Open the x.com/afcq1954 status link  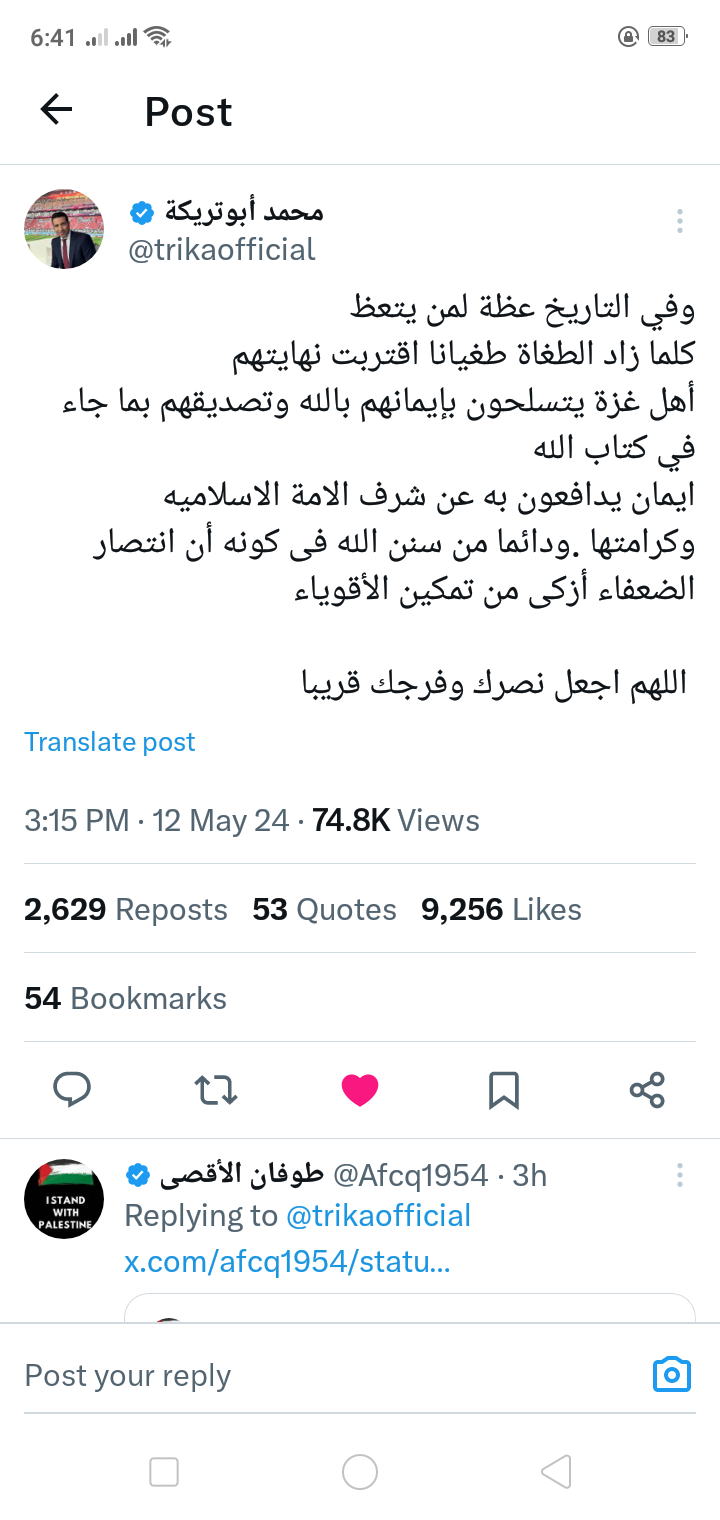287,1262
